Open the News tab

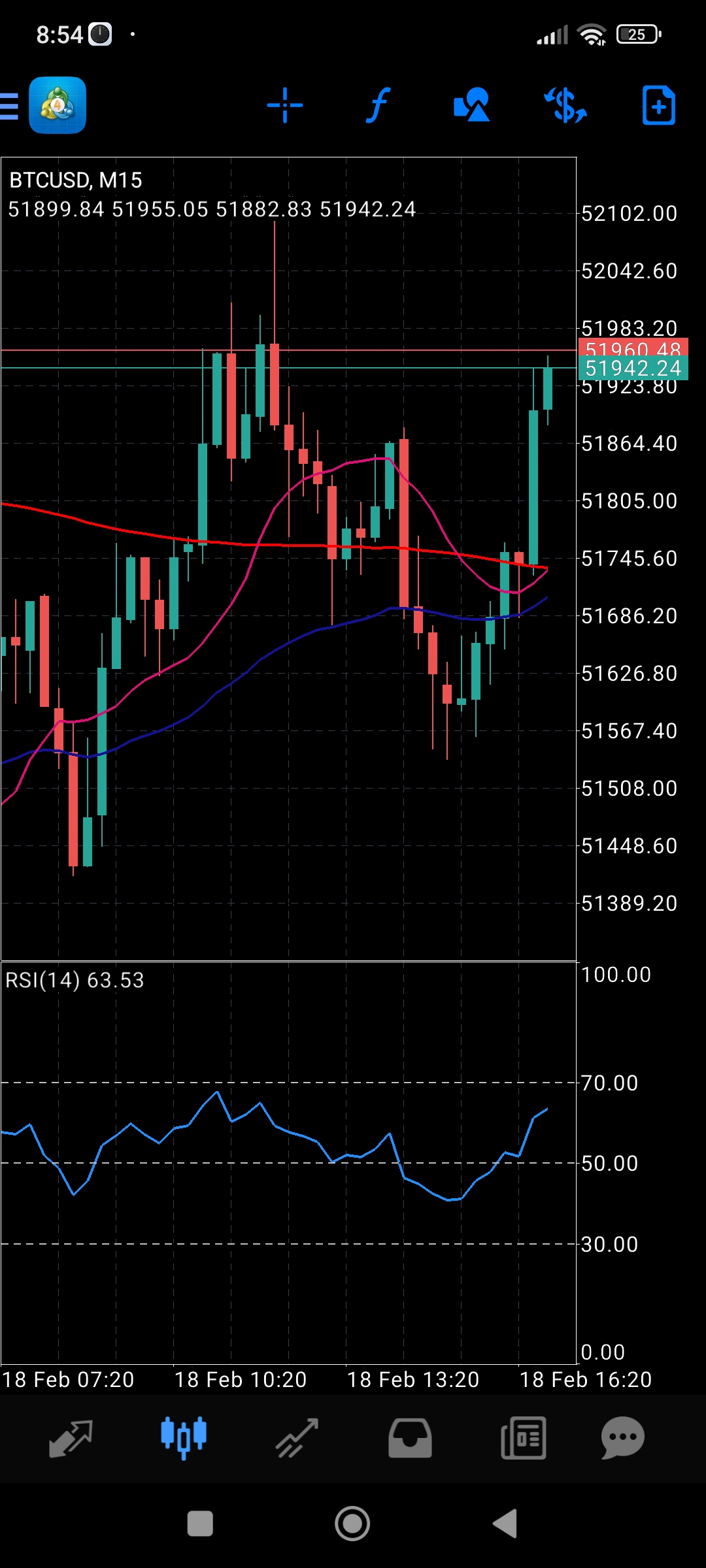pyautogui.click(x=523, y=1438)
